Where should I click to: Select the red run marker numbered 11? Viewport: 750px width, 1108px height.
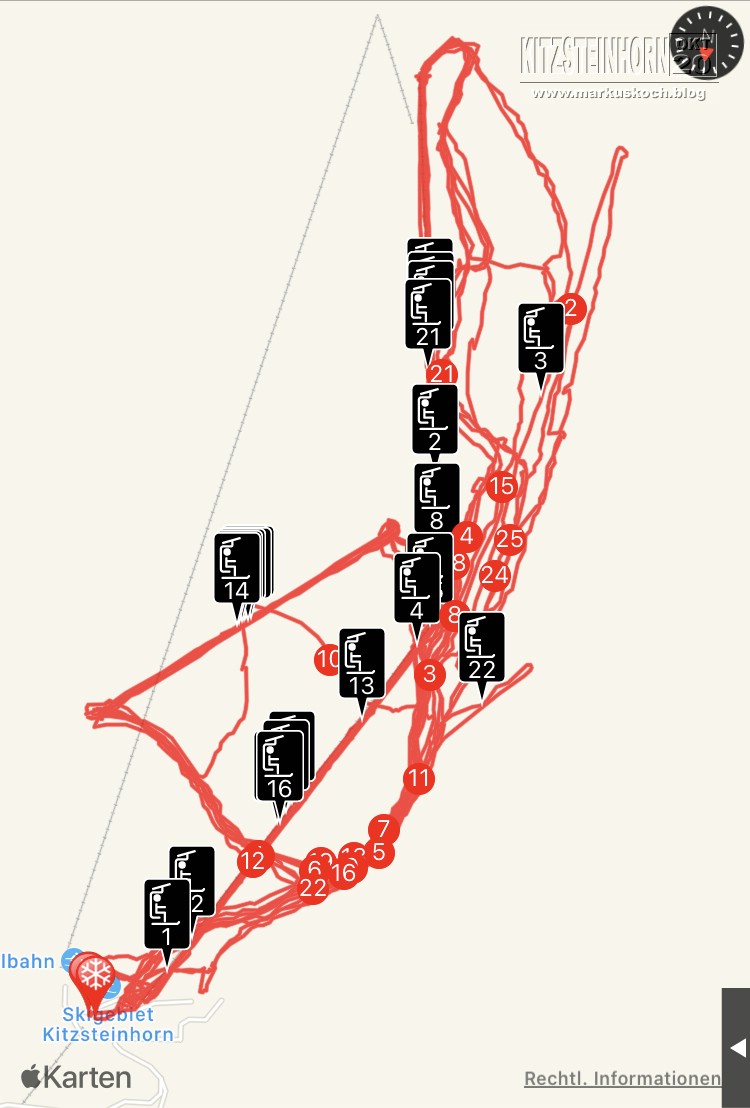tap(419, 778)
